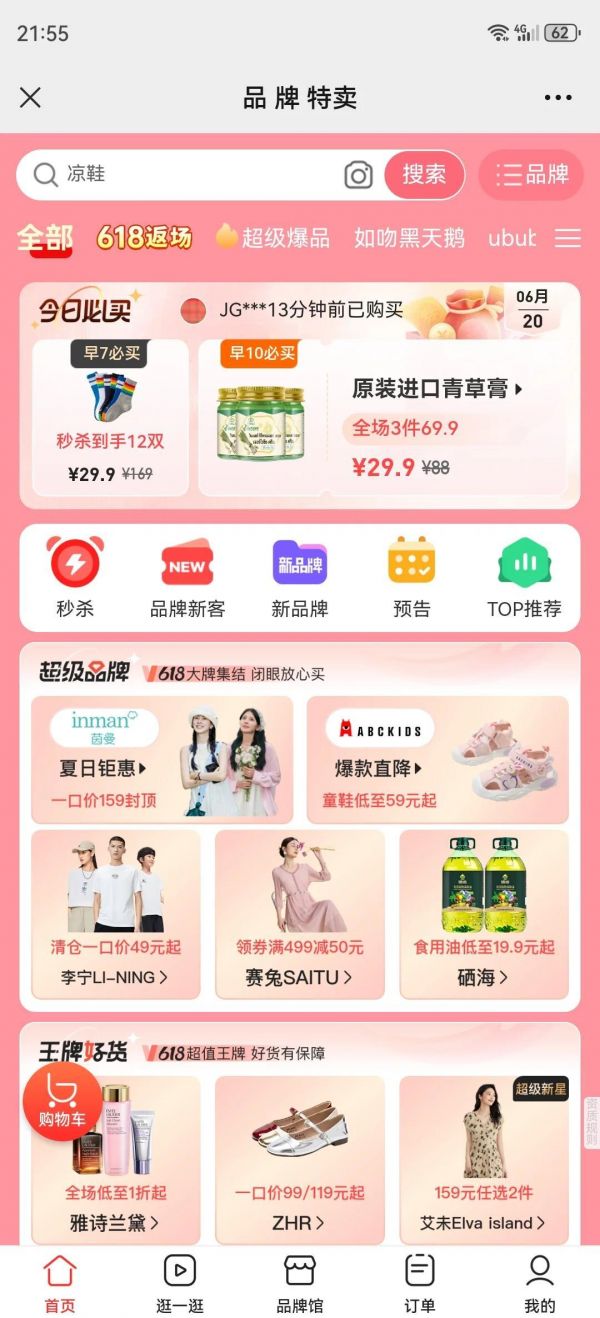Open the 秒杀 flash sale shortcut
Image resolution: width=600 pixels, height=1318 pixels.
click(x=76, y=578)
